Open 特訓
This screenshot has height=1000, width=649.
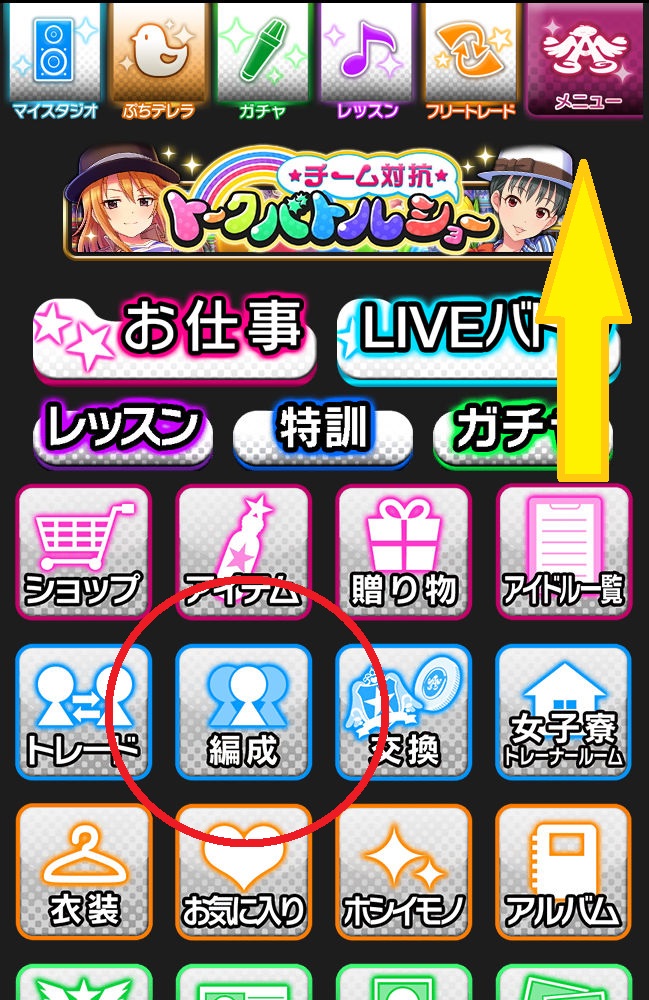pyautogui.click(x=322, y=432)
